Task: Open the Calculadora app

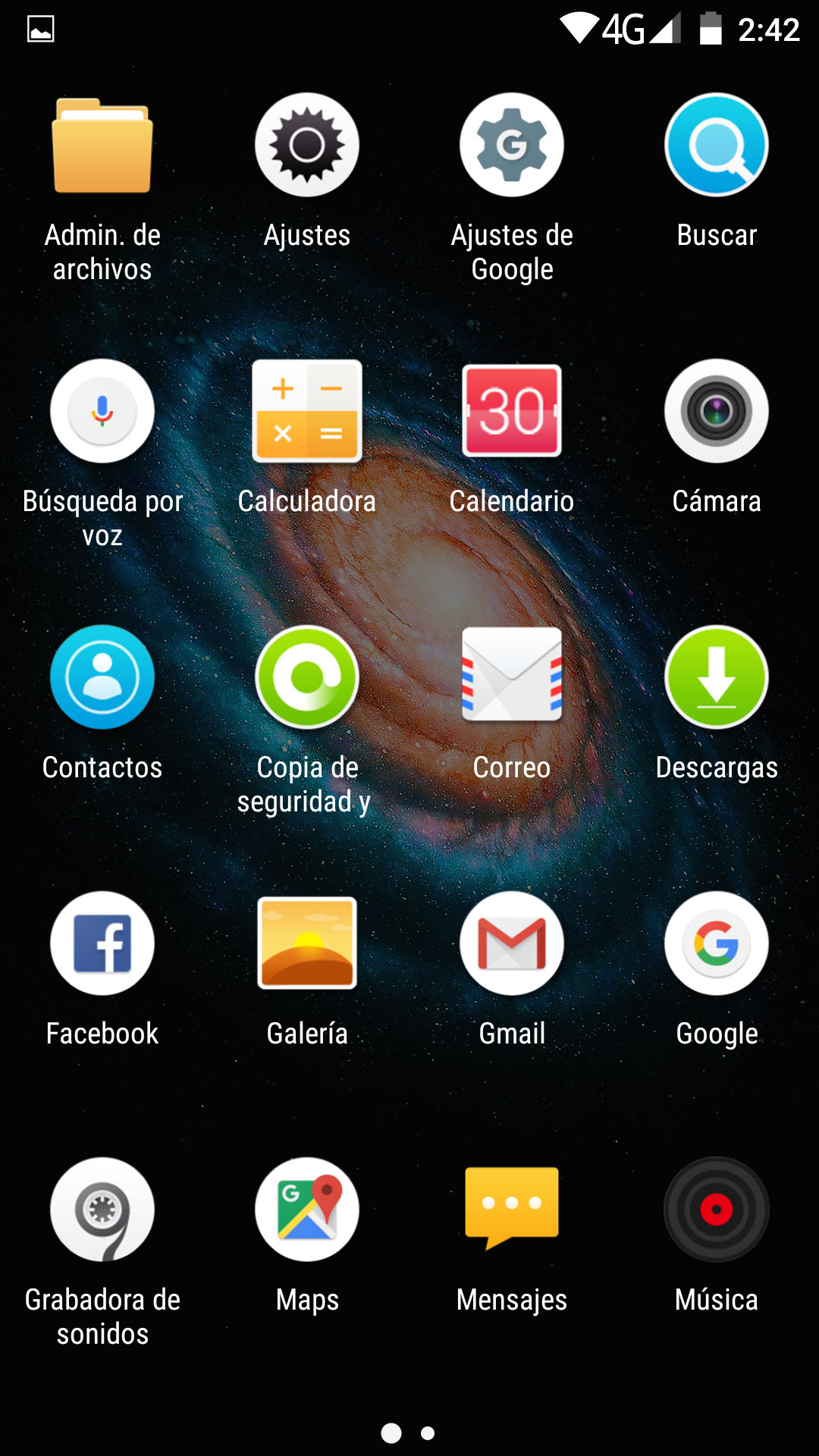Action: coord(307,411)
